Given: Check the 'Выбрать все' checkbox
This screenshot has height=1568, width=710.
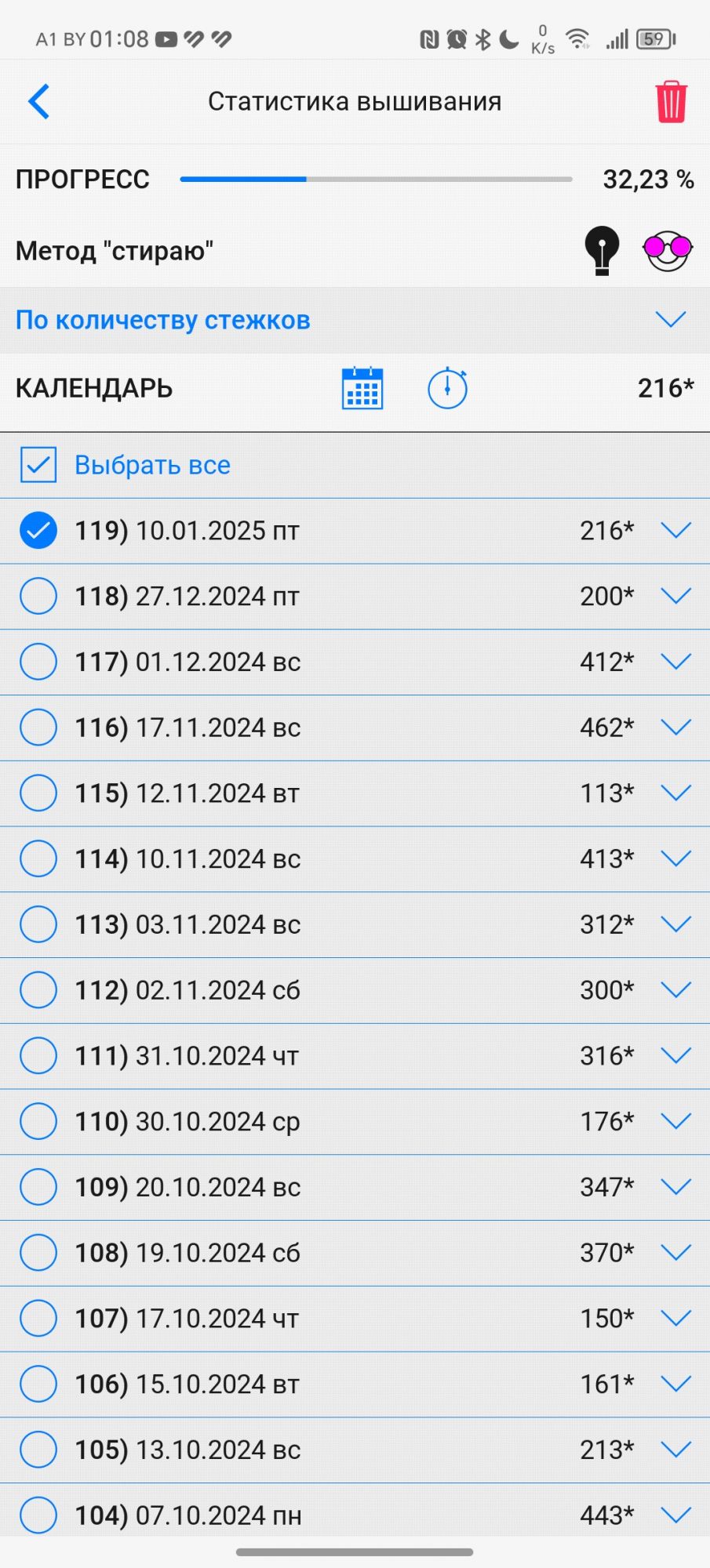Looking at the screenshot, I should (38, 465).
